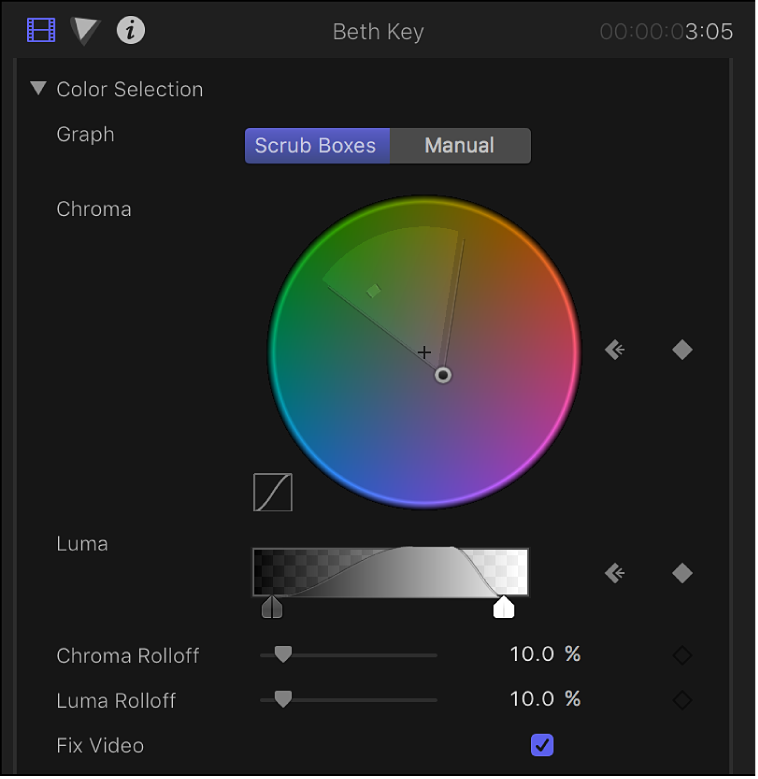Switch to the color inspector triangle tab

[85, 31]
